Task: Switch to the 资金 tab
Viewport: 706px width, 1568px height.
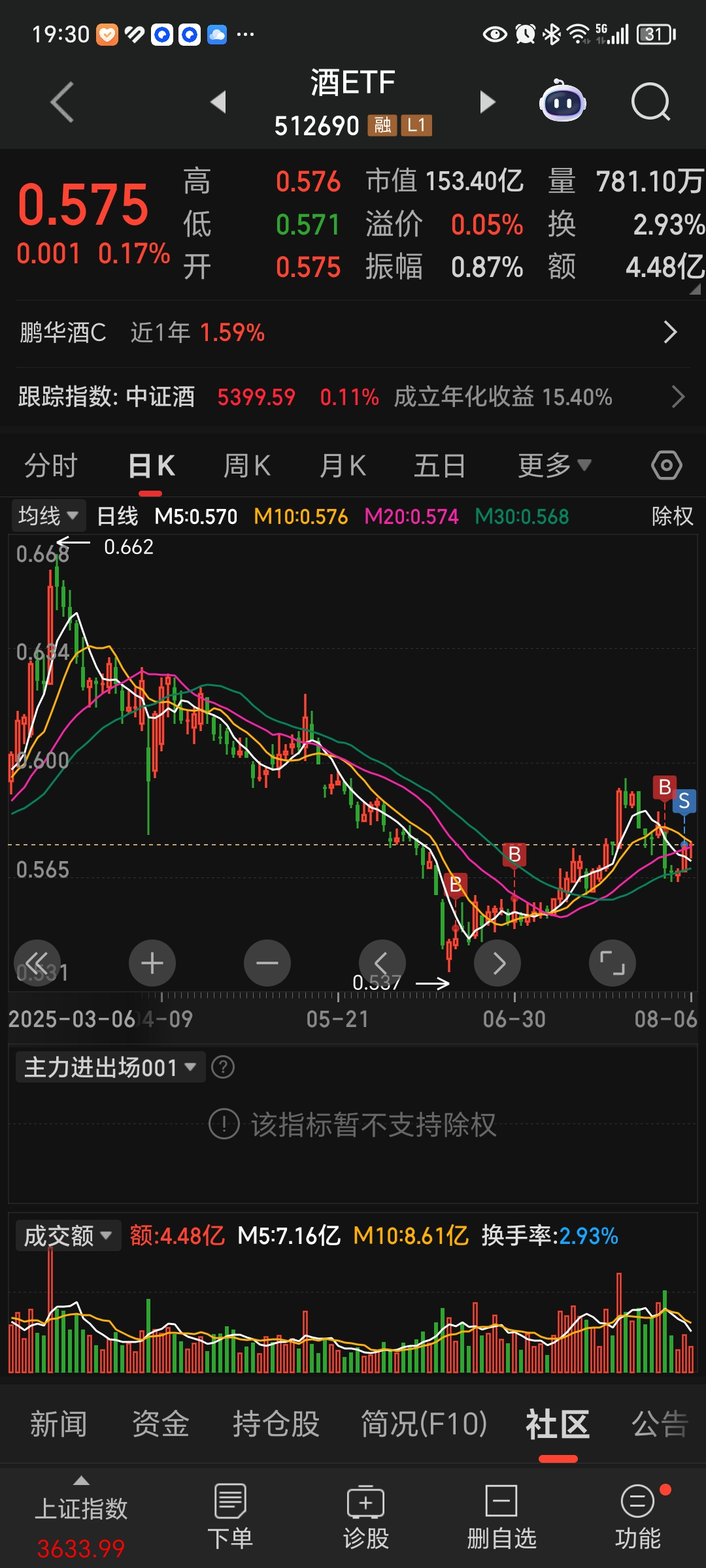Action: pyautogui.click(x=160, y=1424)
